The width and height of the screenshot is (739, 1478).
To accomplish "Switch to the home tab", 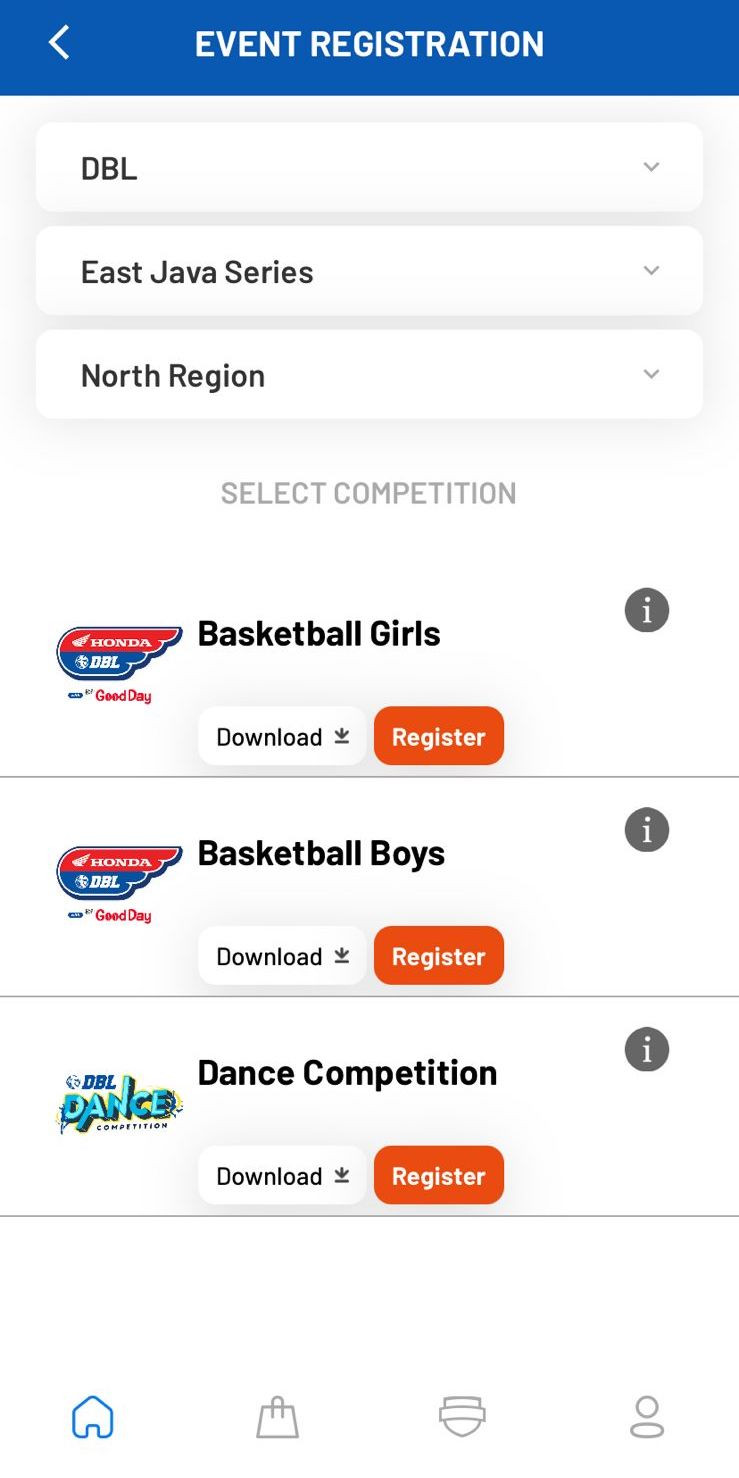I will [x=93, y=1417].
